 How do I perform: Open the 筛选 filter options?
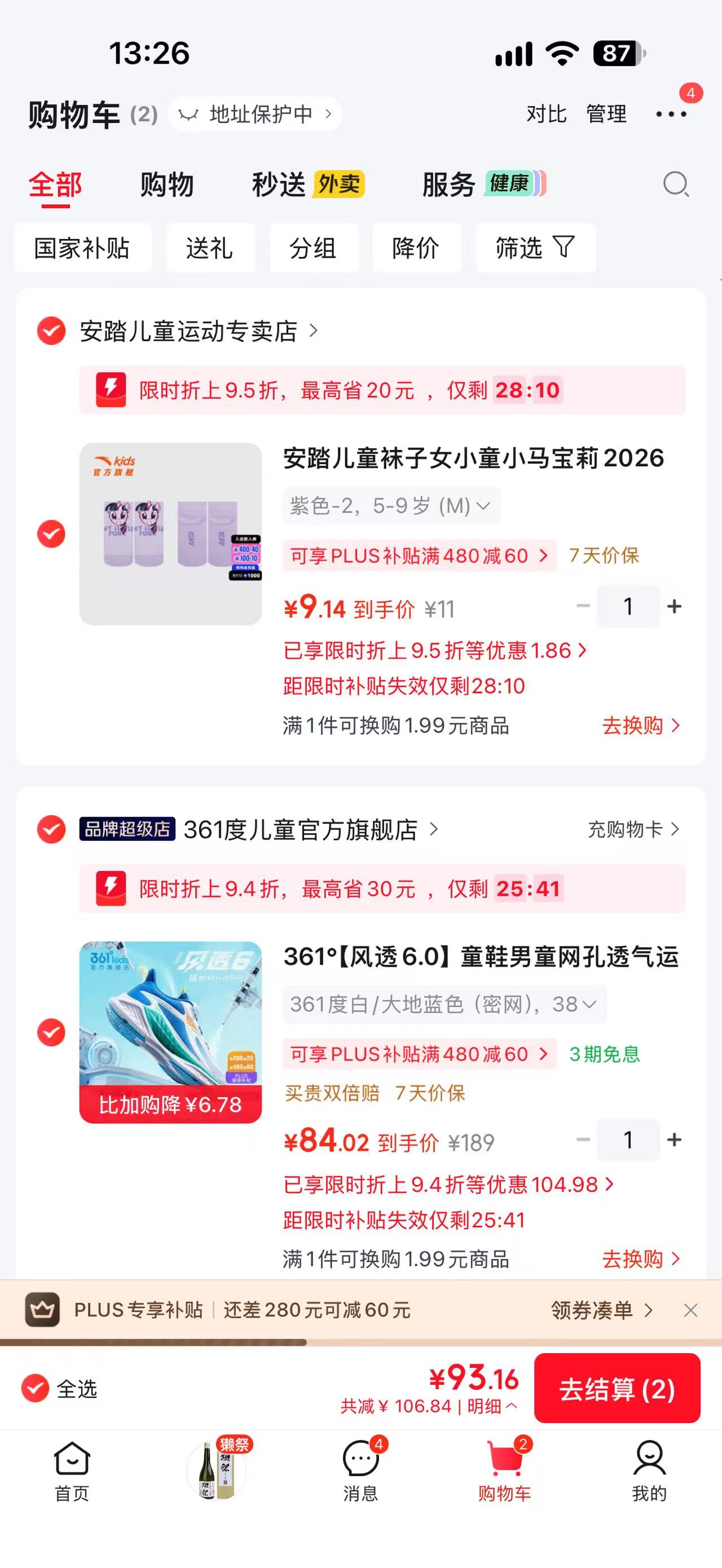point(535,248)
